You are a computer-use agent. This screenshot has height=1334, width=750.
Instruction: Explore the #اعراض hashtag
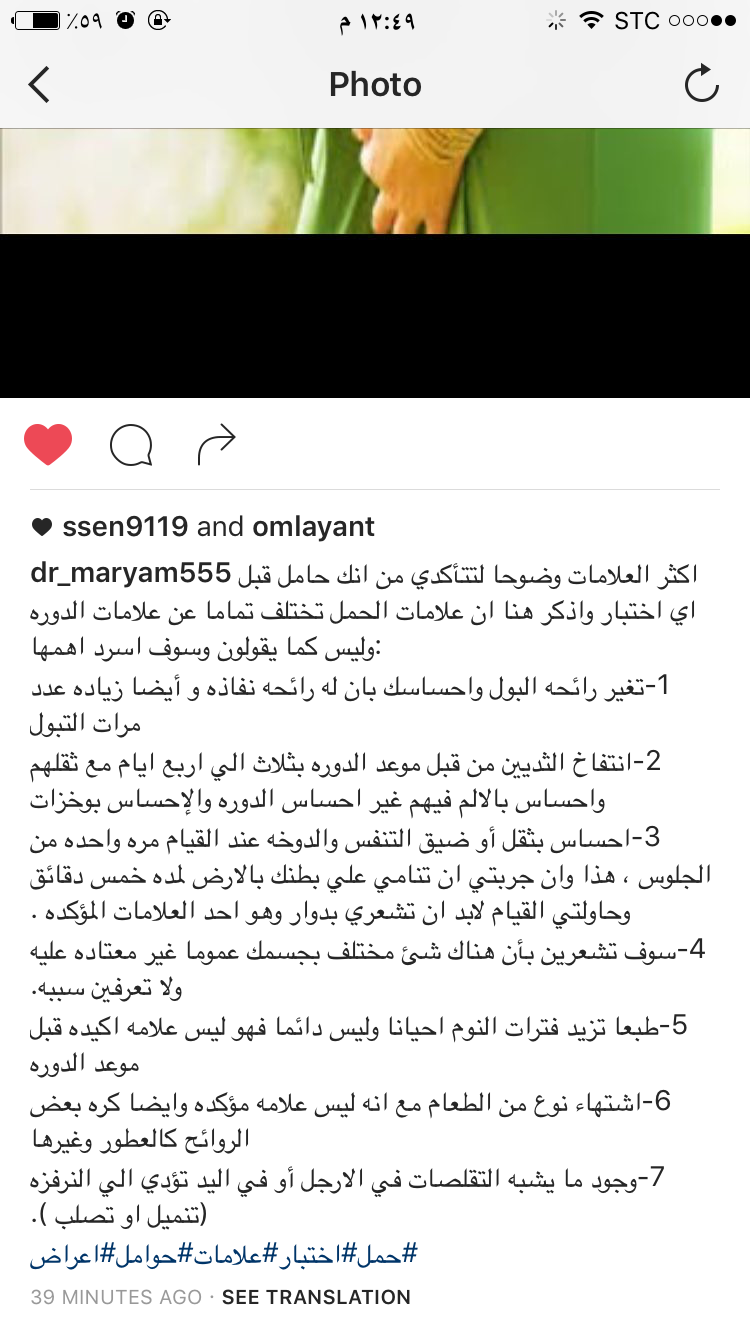point(68,1255)
